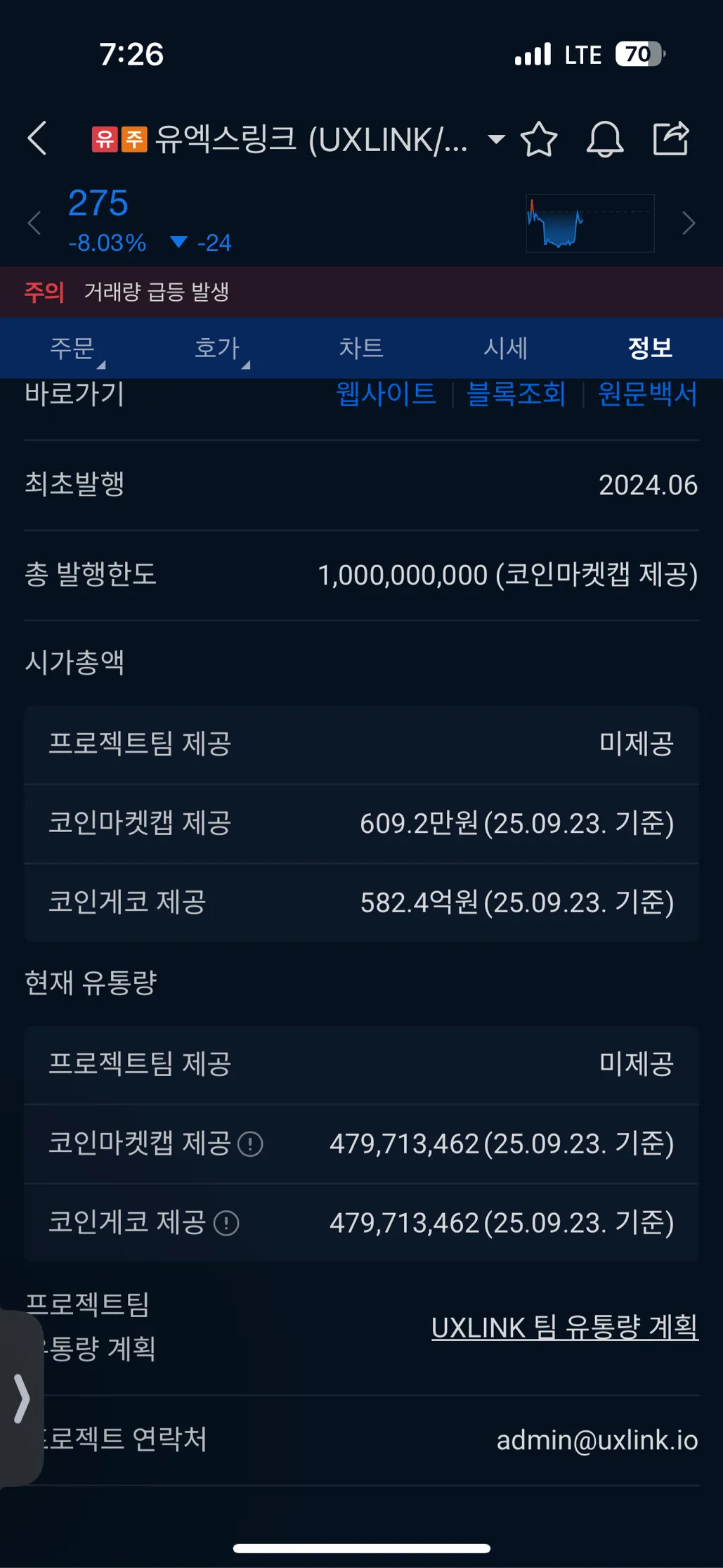The width and height of the screenshot is (723, 1568).
Task: Go to the next coin arrow
Action: [689, 223]
